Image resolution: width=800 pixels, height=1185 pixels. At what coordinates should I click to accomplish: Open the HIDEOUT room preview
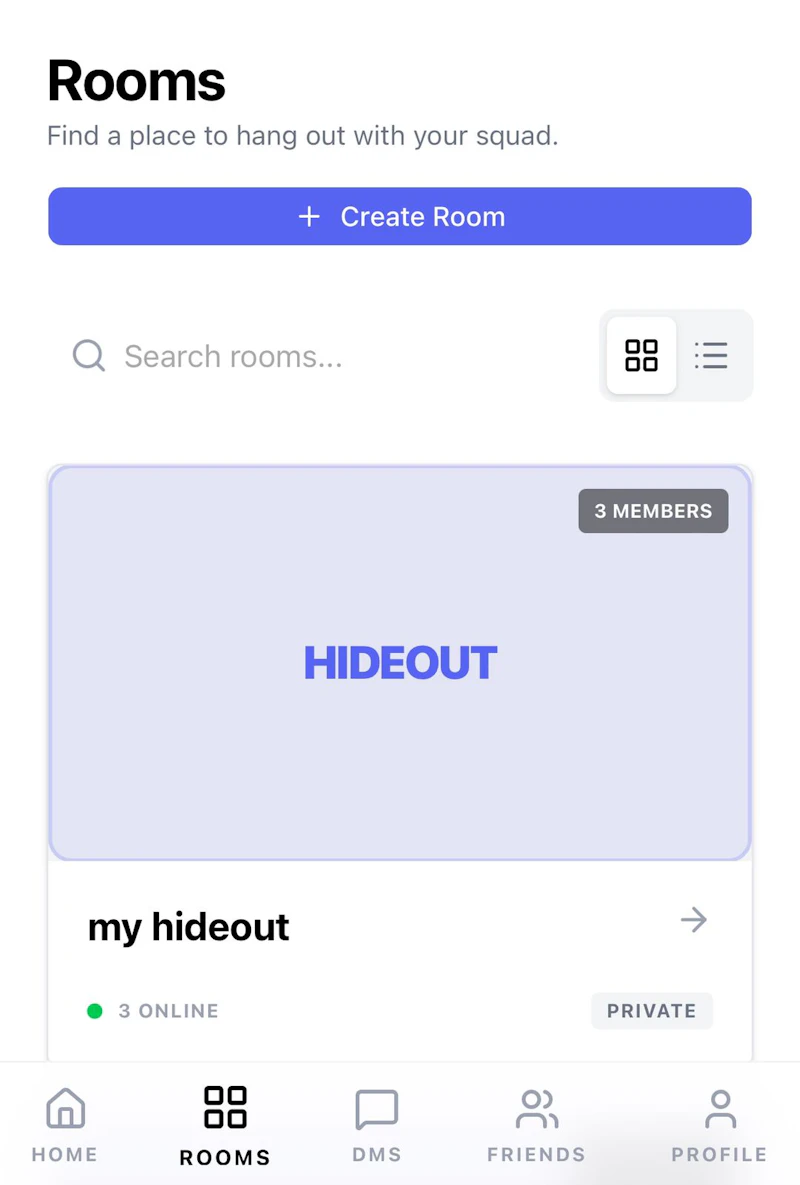click(400, 661)
